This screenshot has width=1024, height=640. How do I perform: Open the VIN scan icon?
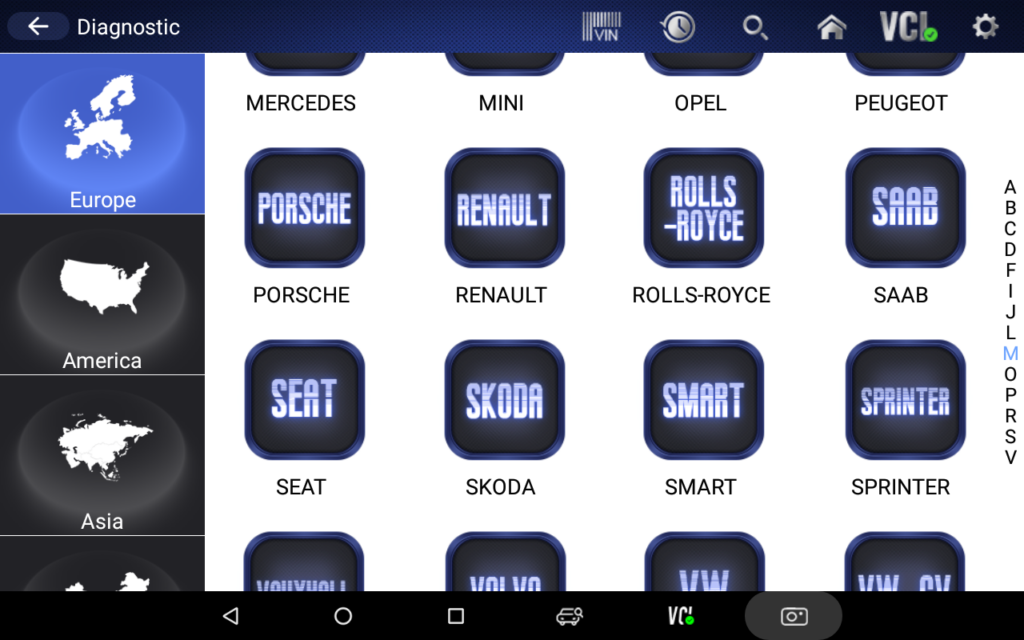tap(601, 27)
